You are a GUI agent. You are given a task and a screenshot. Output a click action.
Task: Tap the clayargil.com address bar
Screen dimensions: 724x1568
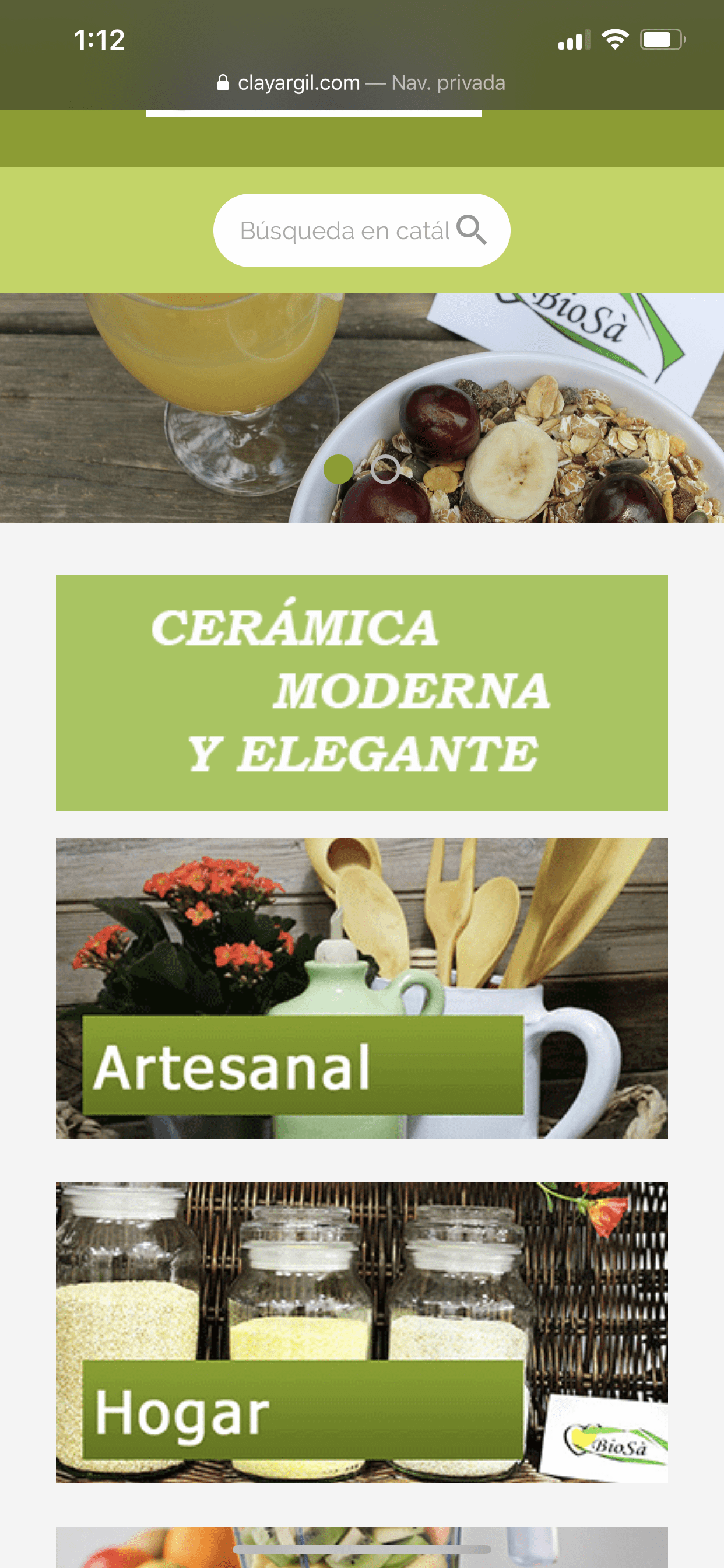pos(361,82)
